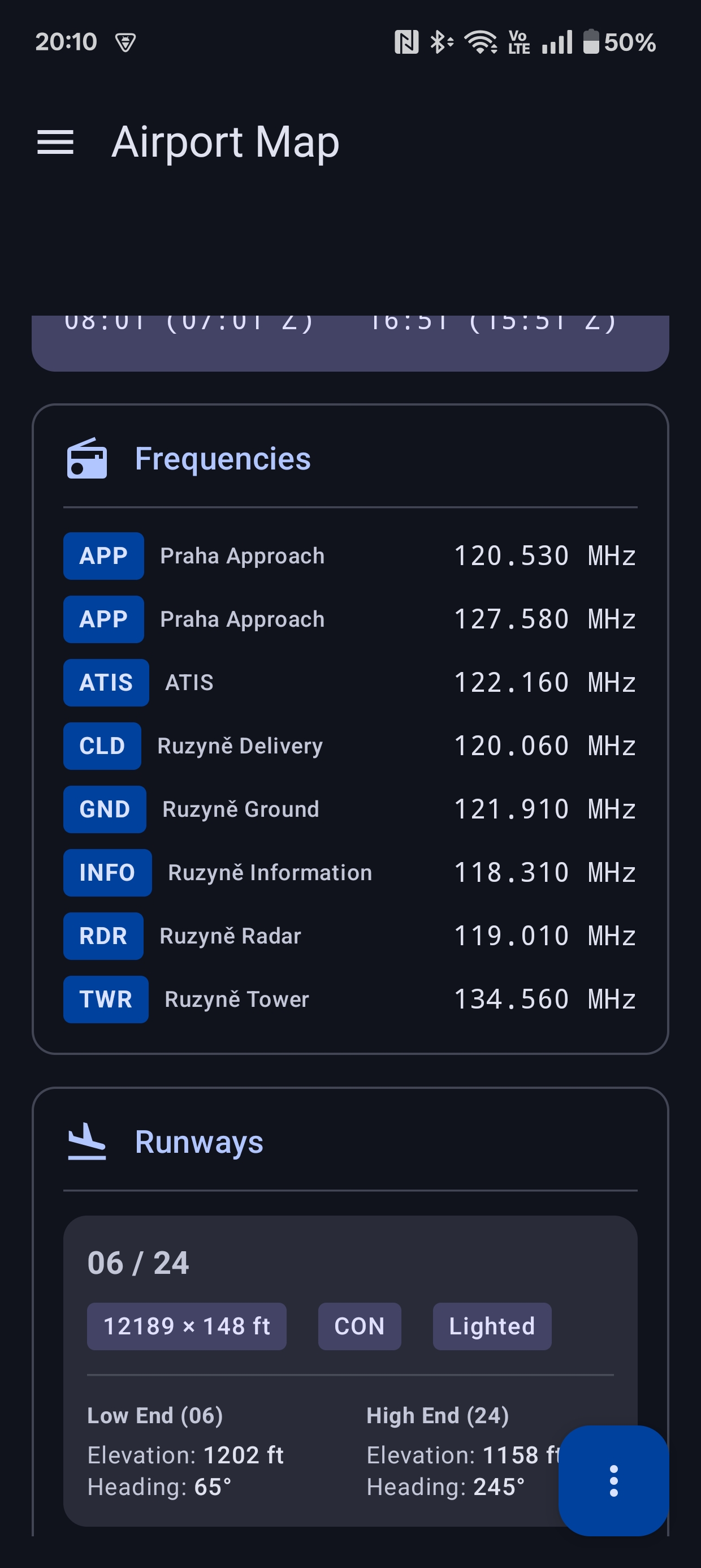This screenshot has width=701, height=1568.
Task: Click the INFO badge for Ruzyně Information
Action: tap(107, 872)
